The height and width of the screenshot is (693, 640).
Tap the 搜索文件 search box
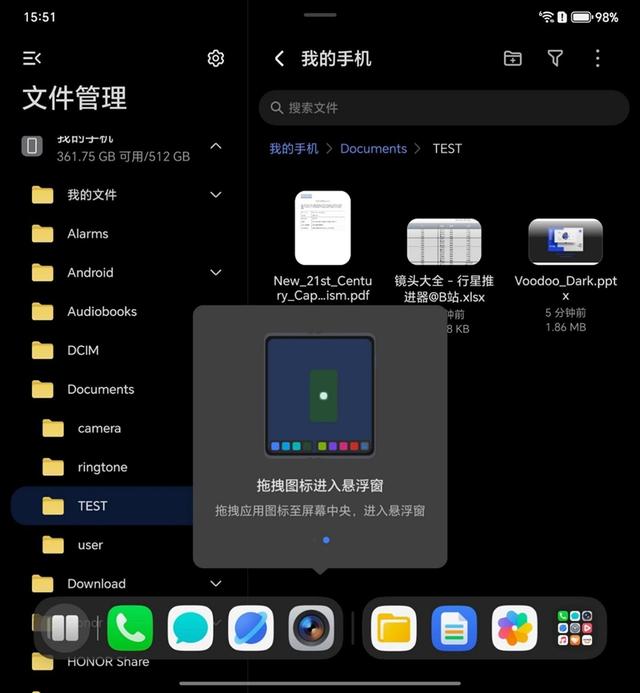pos(443,107)
